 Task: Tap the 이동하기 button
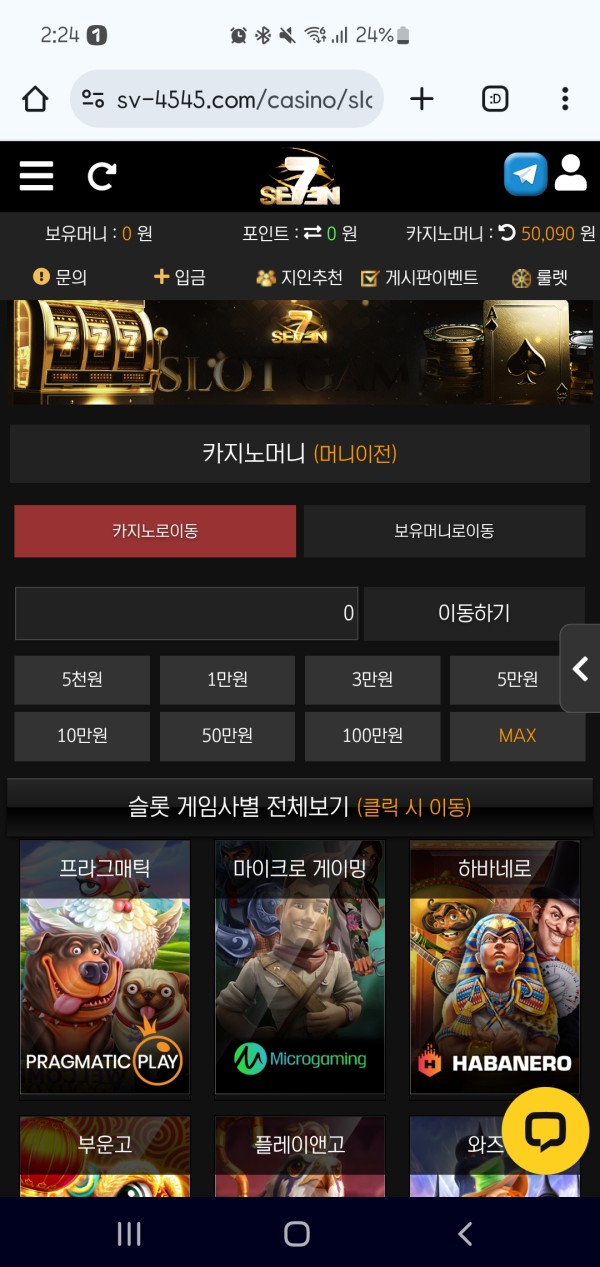[474, 613]
